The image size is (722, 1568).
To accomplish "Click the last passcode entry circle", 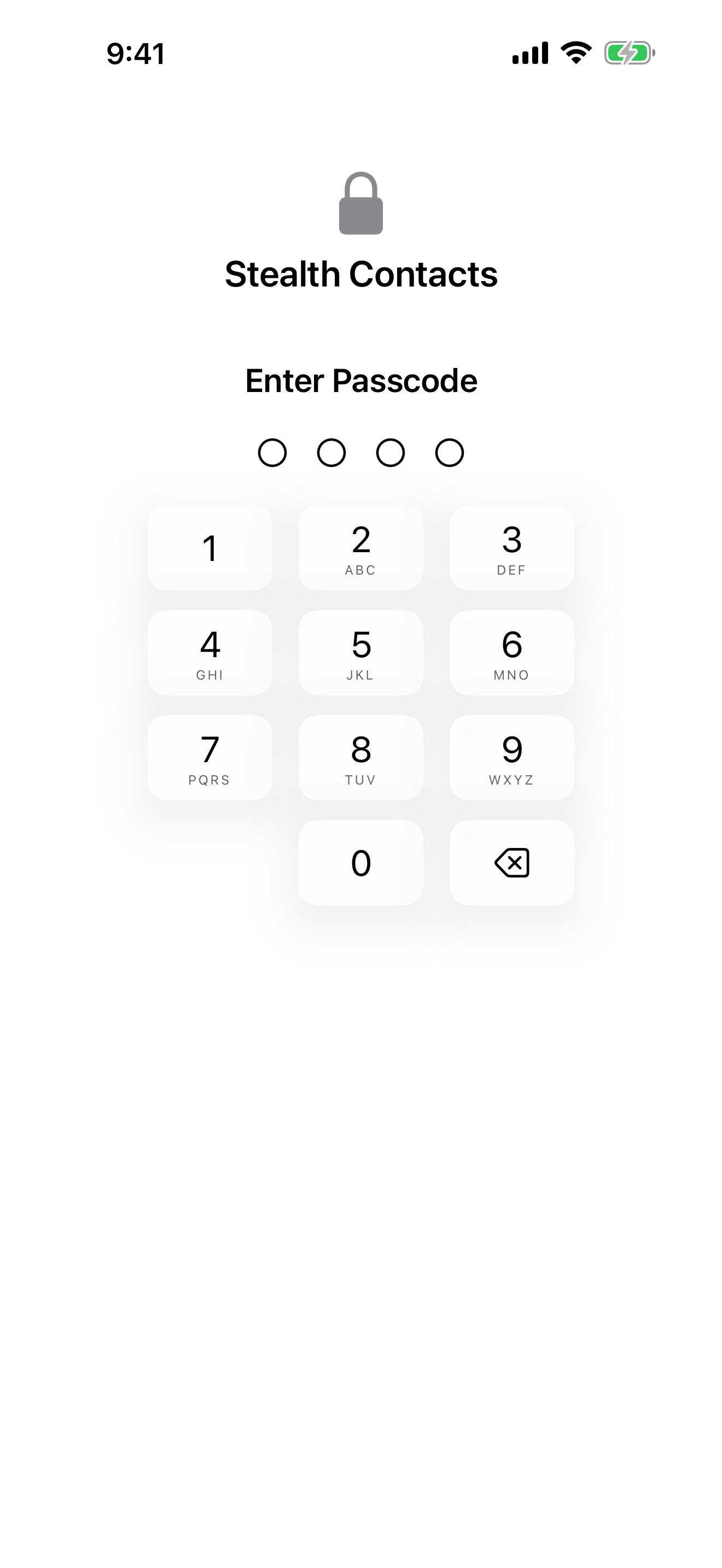I will [x=450, y=452].
